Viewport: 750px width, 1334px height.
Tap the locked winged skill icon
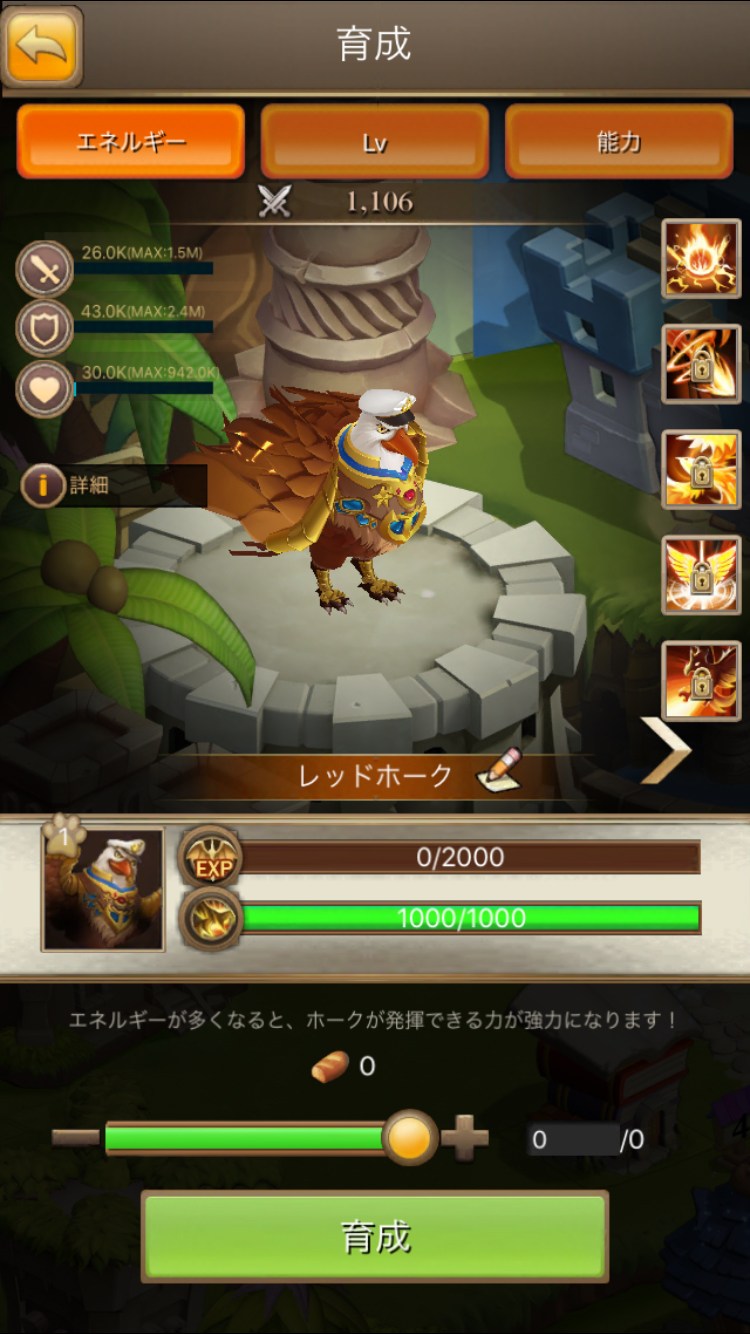(702, 575)
